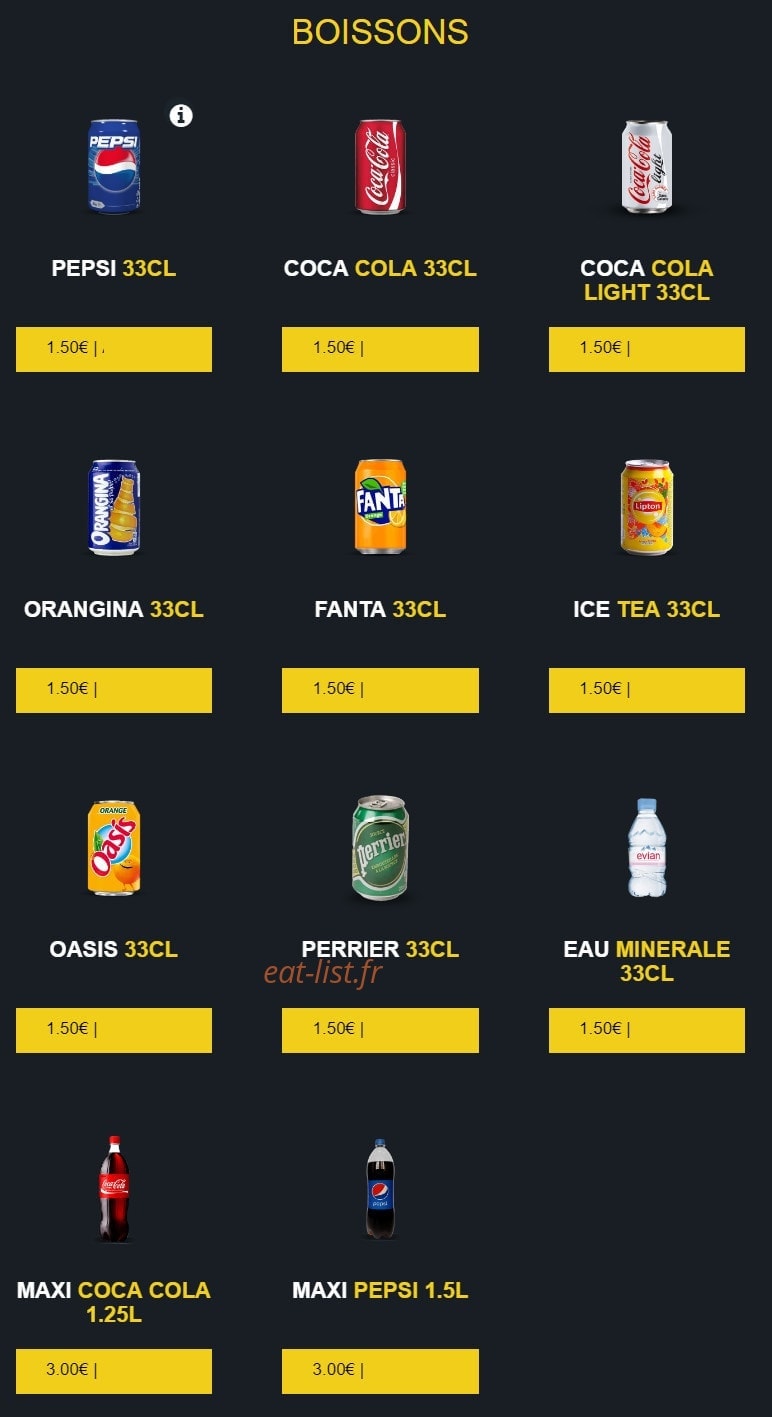772x1417 pixels.
Task: Order Ice Tea 33CL with its price button
Action: pyautogui.click(x=647, y=690)
